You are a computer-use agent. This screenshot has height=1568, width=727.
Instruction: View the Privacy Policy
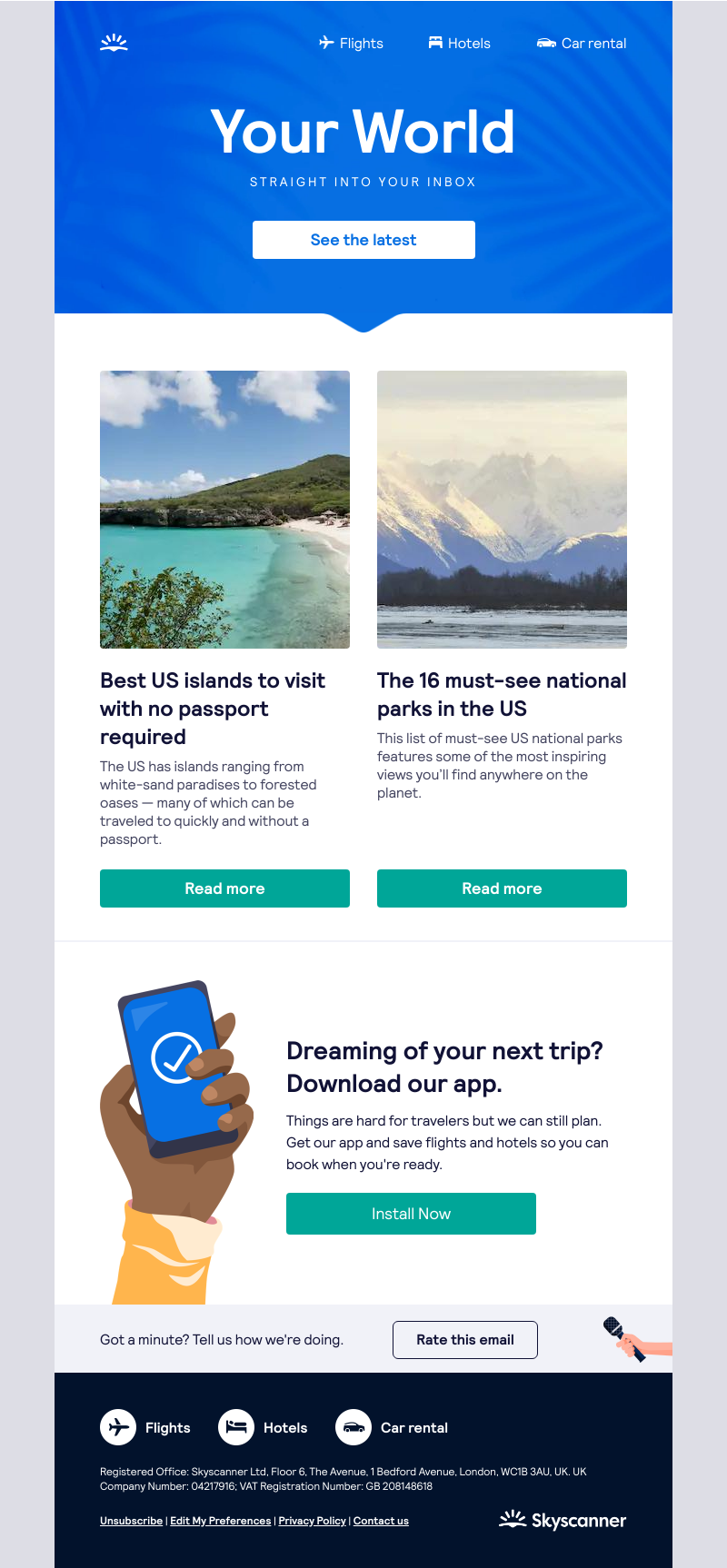pyautogui.click(x=312, y=1521)
